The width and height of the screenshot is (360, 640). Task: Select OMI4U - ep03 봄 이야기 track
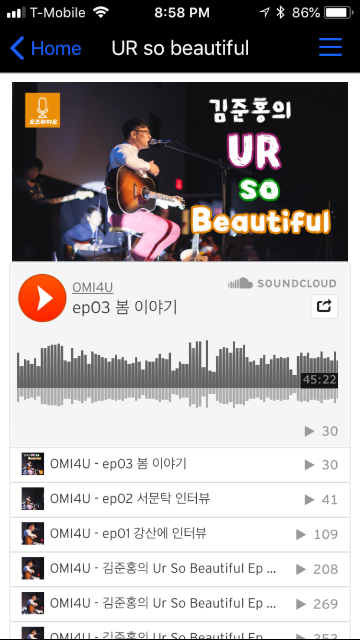click(x=180, y=464)
